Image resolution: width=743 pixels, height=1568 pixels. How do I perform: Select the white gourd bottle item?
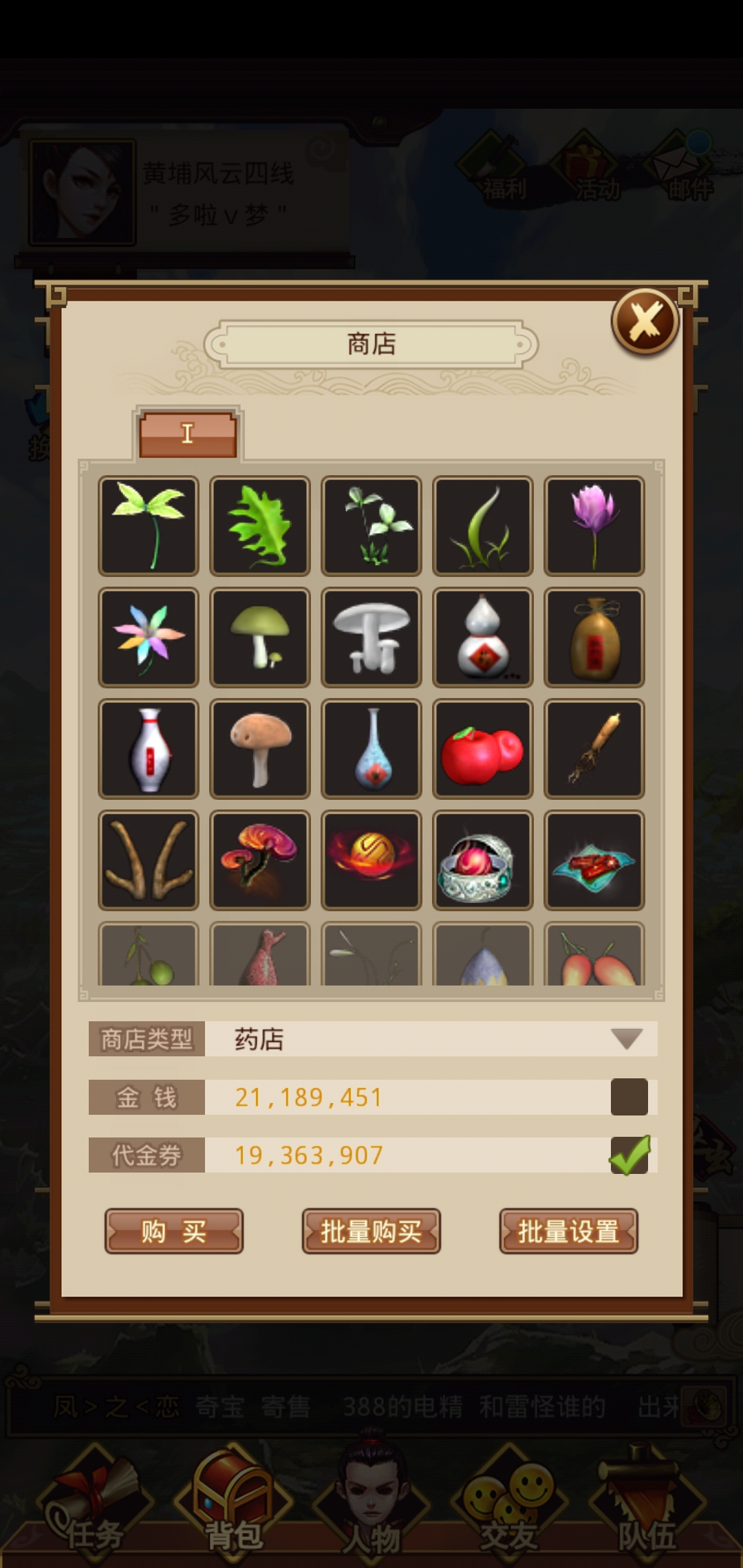coord(482,638)
